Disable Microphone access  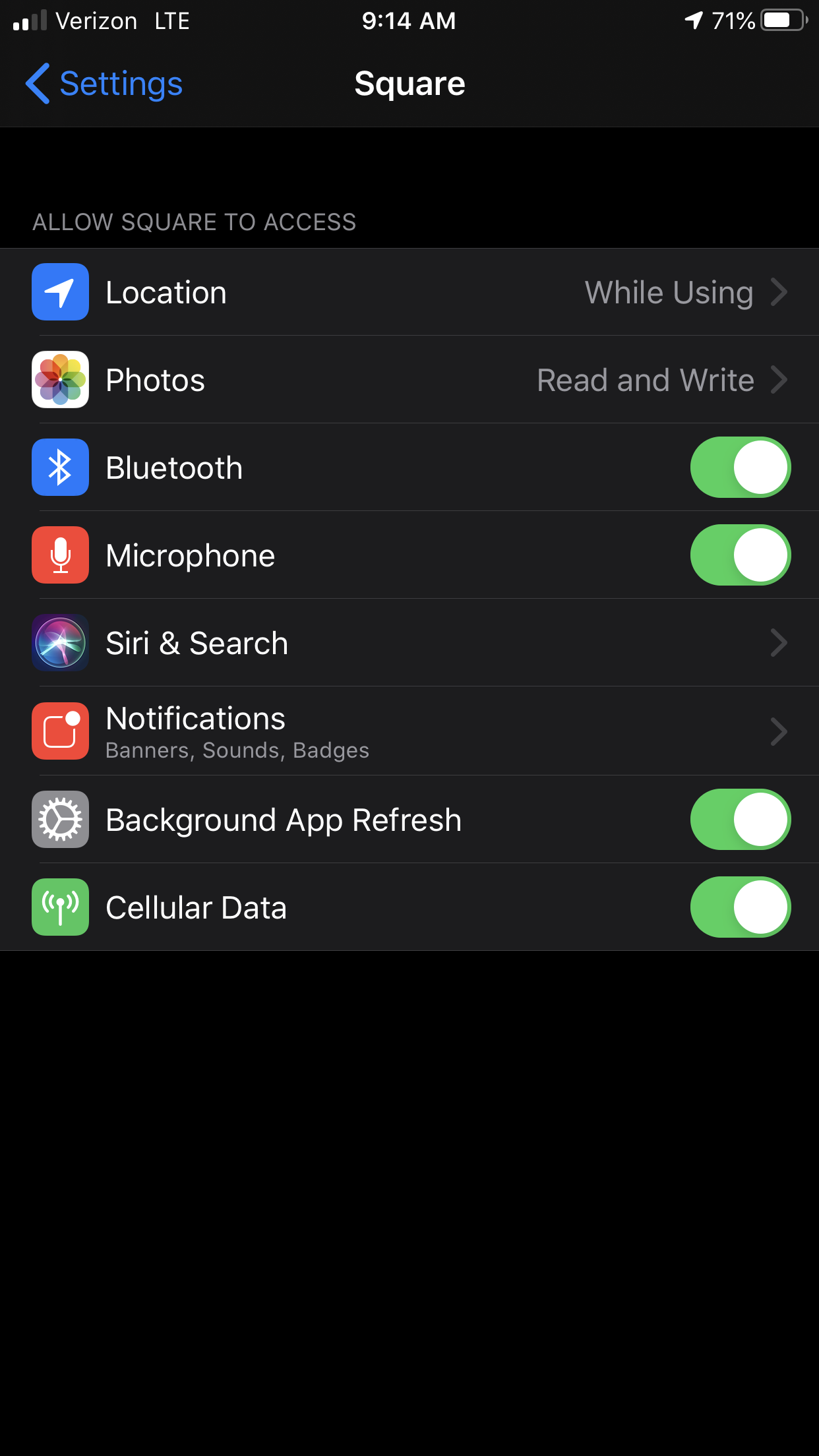740,555
